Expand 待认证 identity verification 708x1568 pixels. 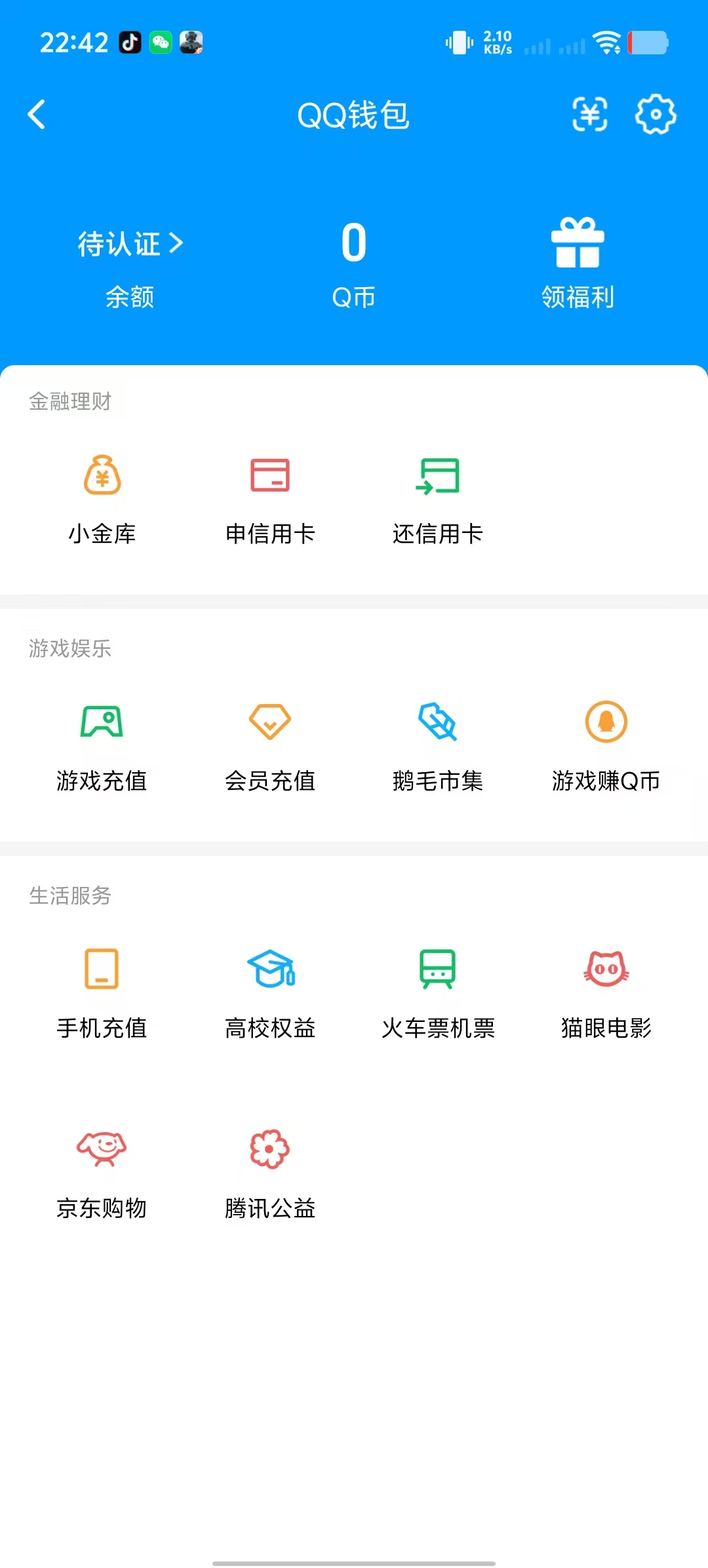[128, 244]
